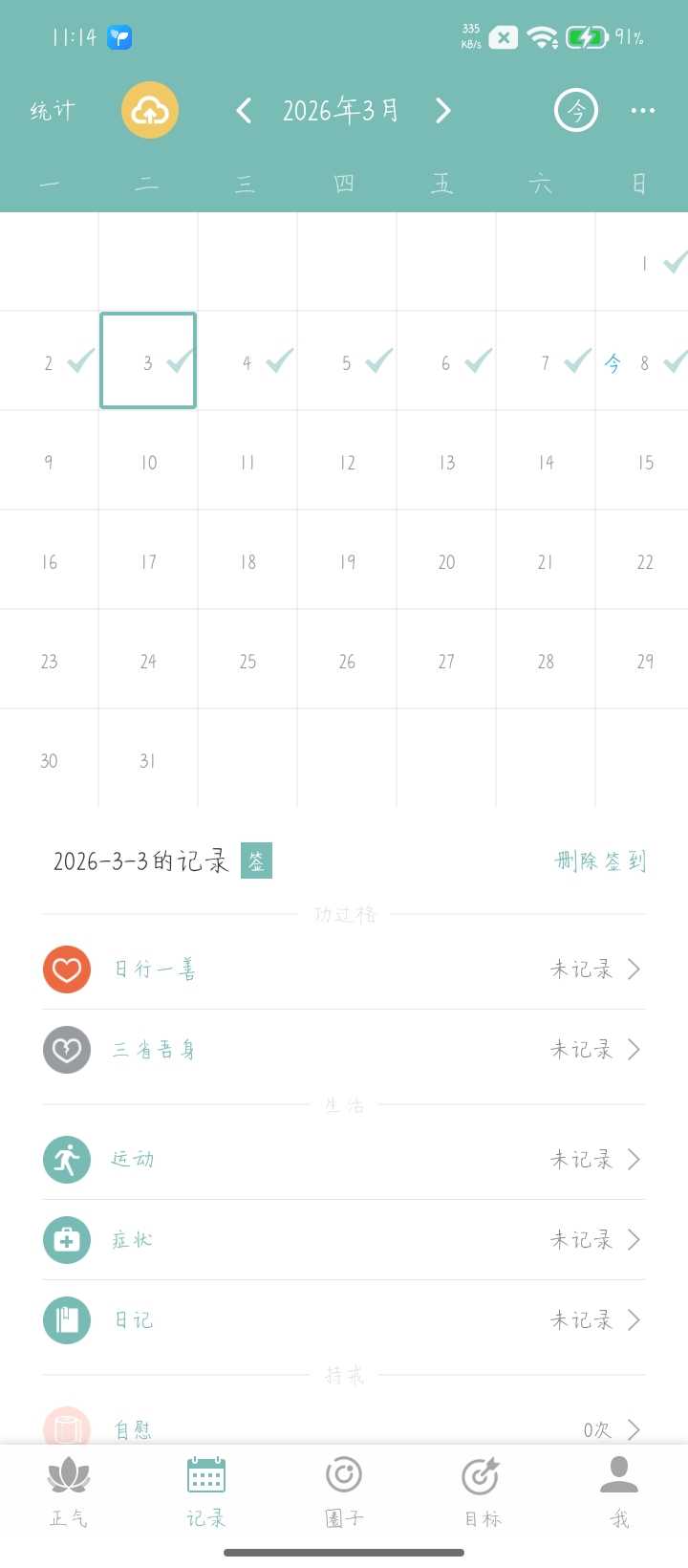
Task: Go to the previous month
Action: 244,111
